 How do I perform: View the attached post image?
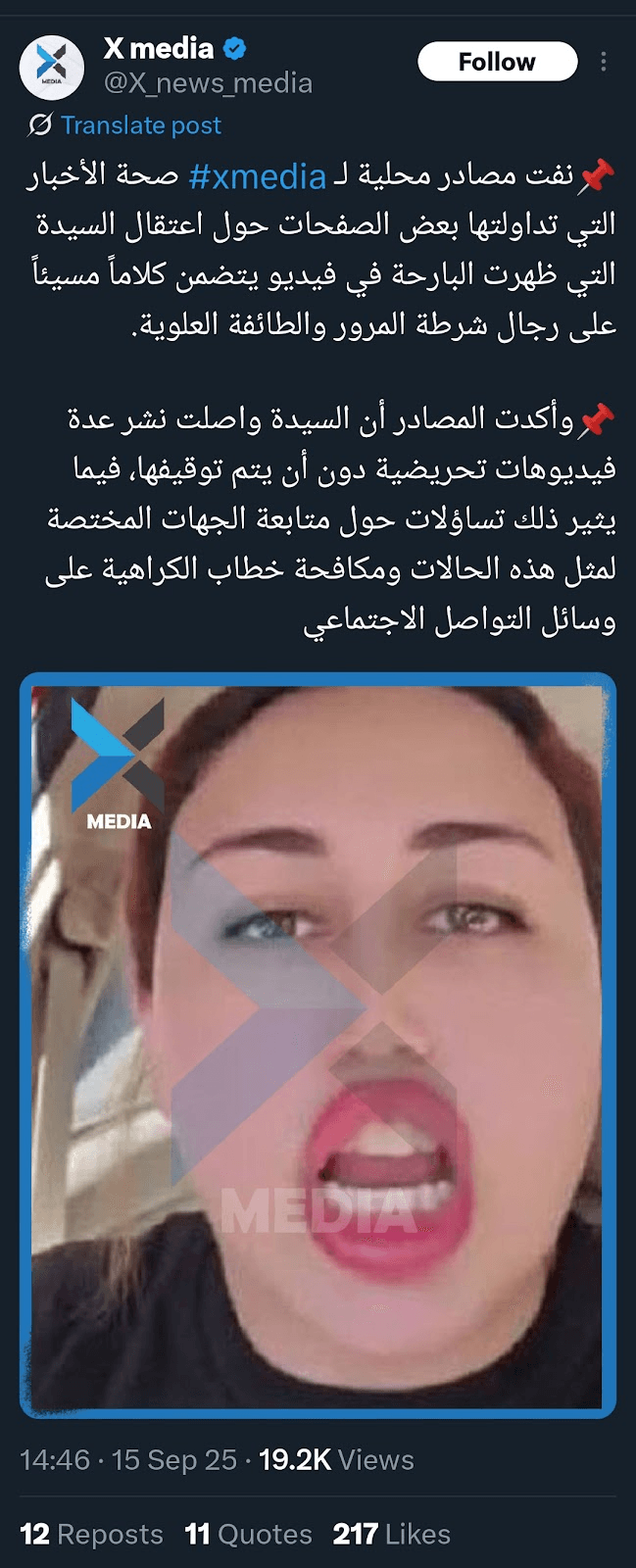[318, 1046]
